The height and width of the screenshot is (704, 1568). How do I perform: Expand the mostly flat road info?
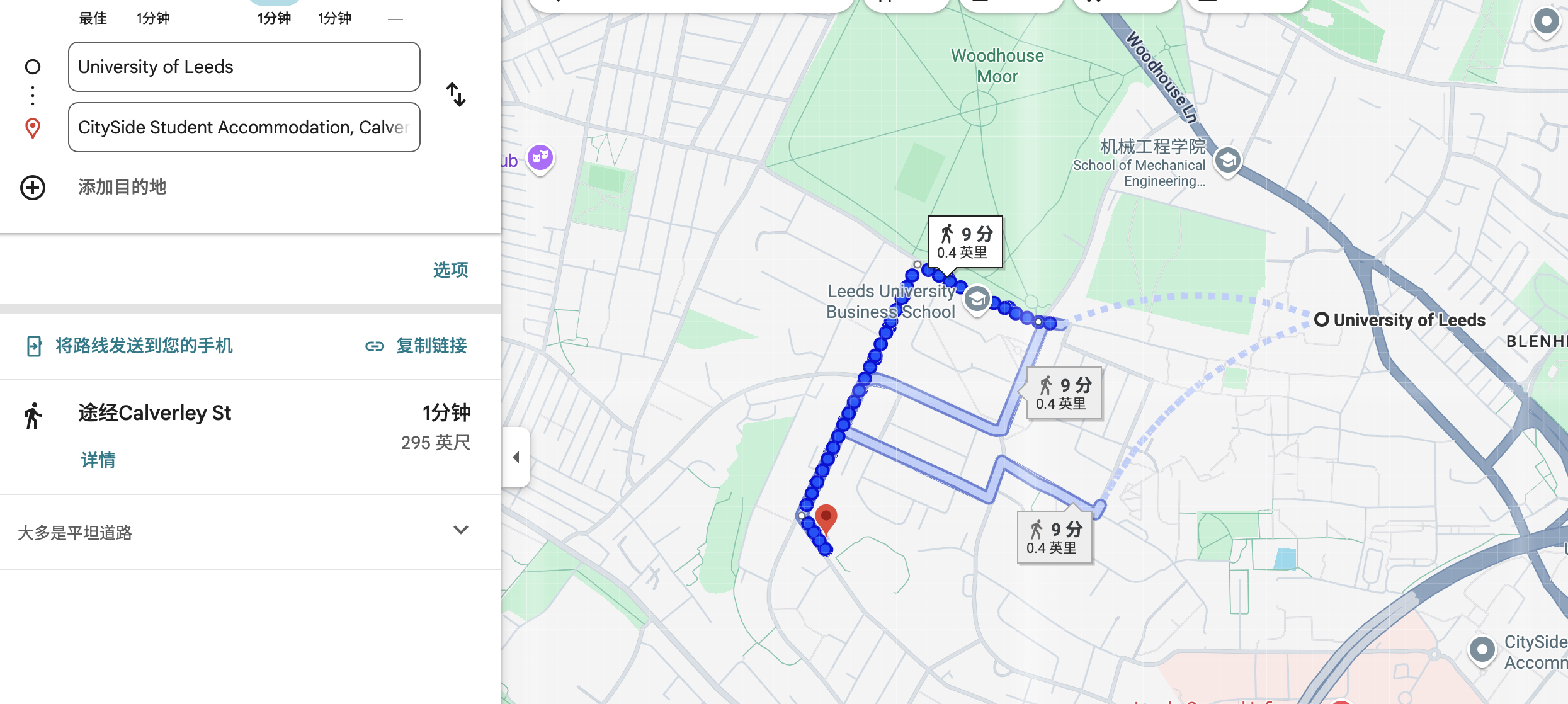(x=461, y=530)
